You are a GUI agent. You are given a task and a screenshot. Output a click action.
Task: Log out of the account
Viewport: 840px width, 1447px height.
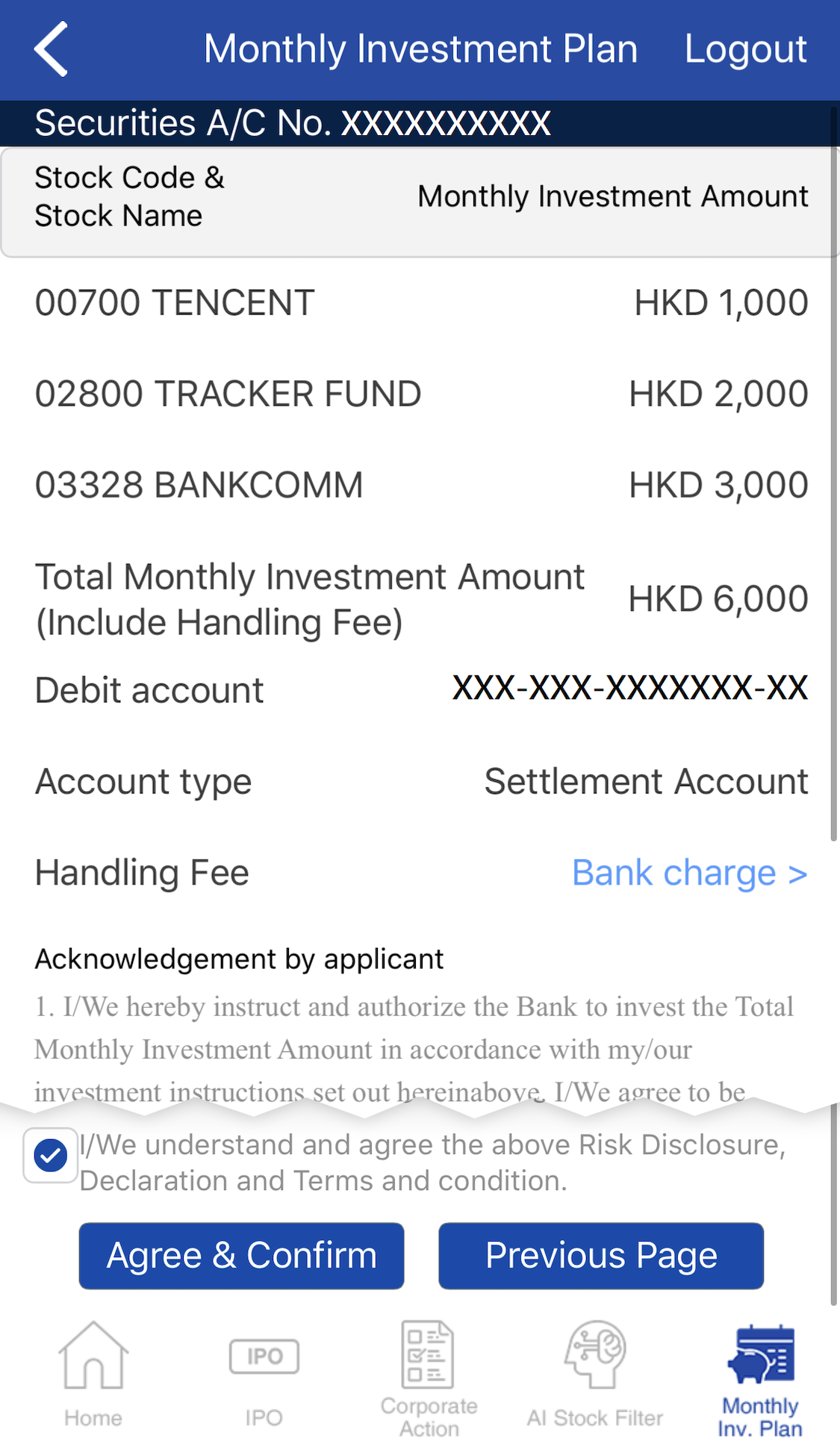point(745,49)
